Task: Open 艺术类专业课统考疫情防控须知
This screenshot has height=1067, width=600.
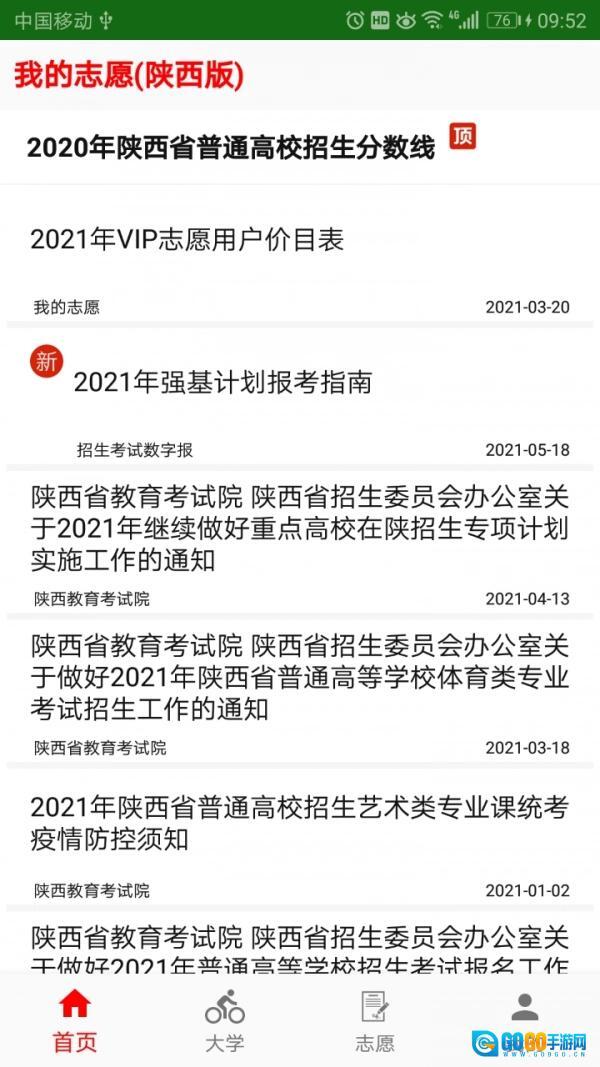Action: coord(300,822)
